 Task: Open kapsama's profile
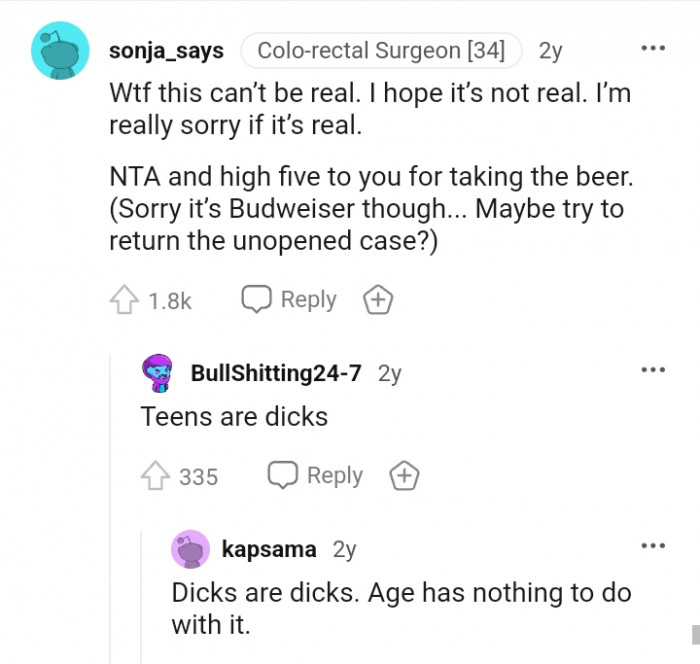coord(269,549)
